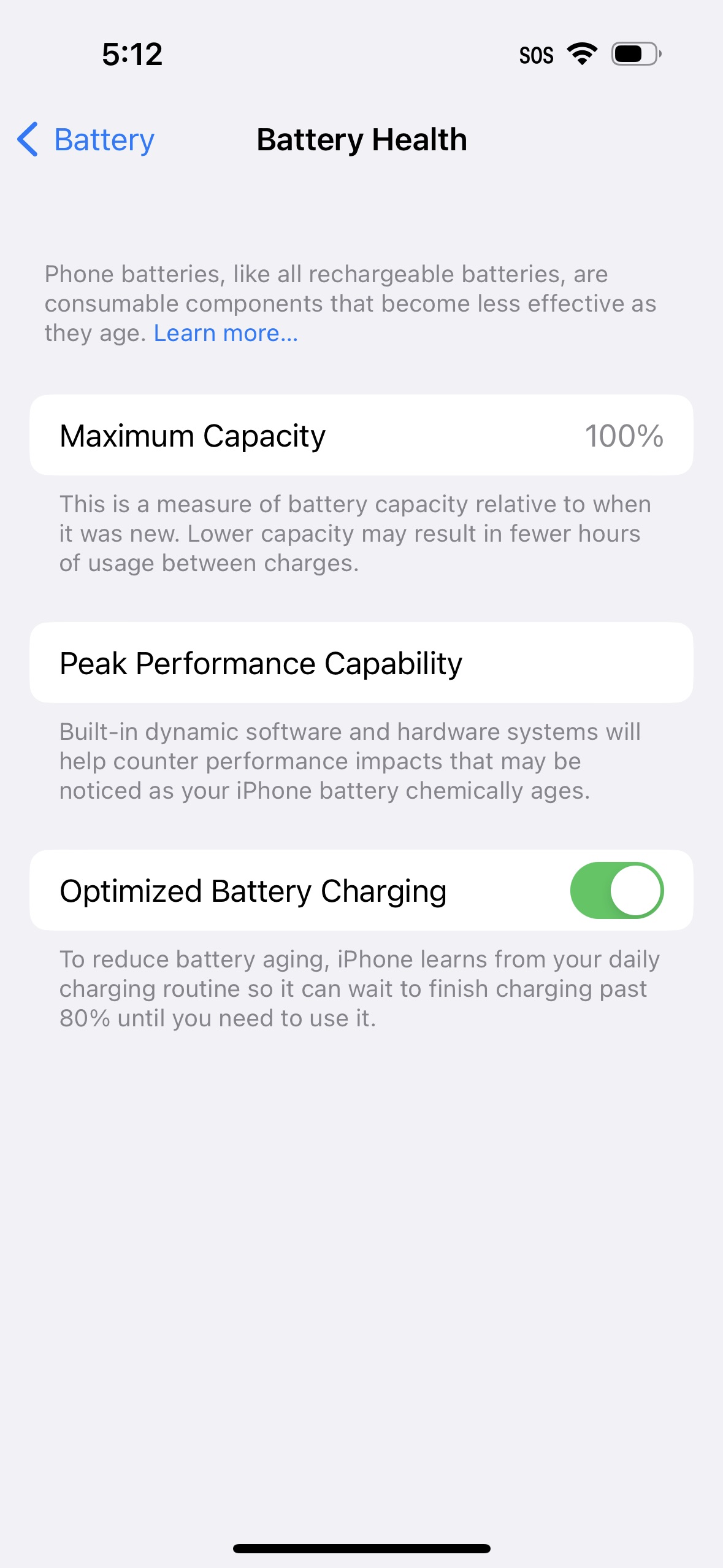This screenshot has width=723, height=1568.
Task: Go back to Battery settings
Action: pyautogui.click(x=86, y=140)
